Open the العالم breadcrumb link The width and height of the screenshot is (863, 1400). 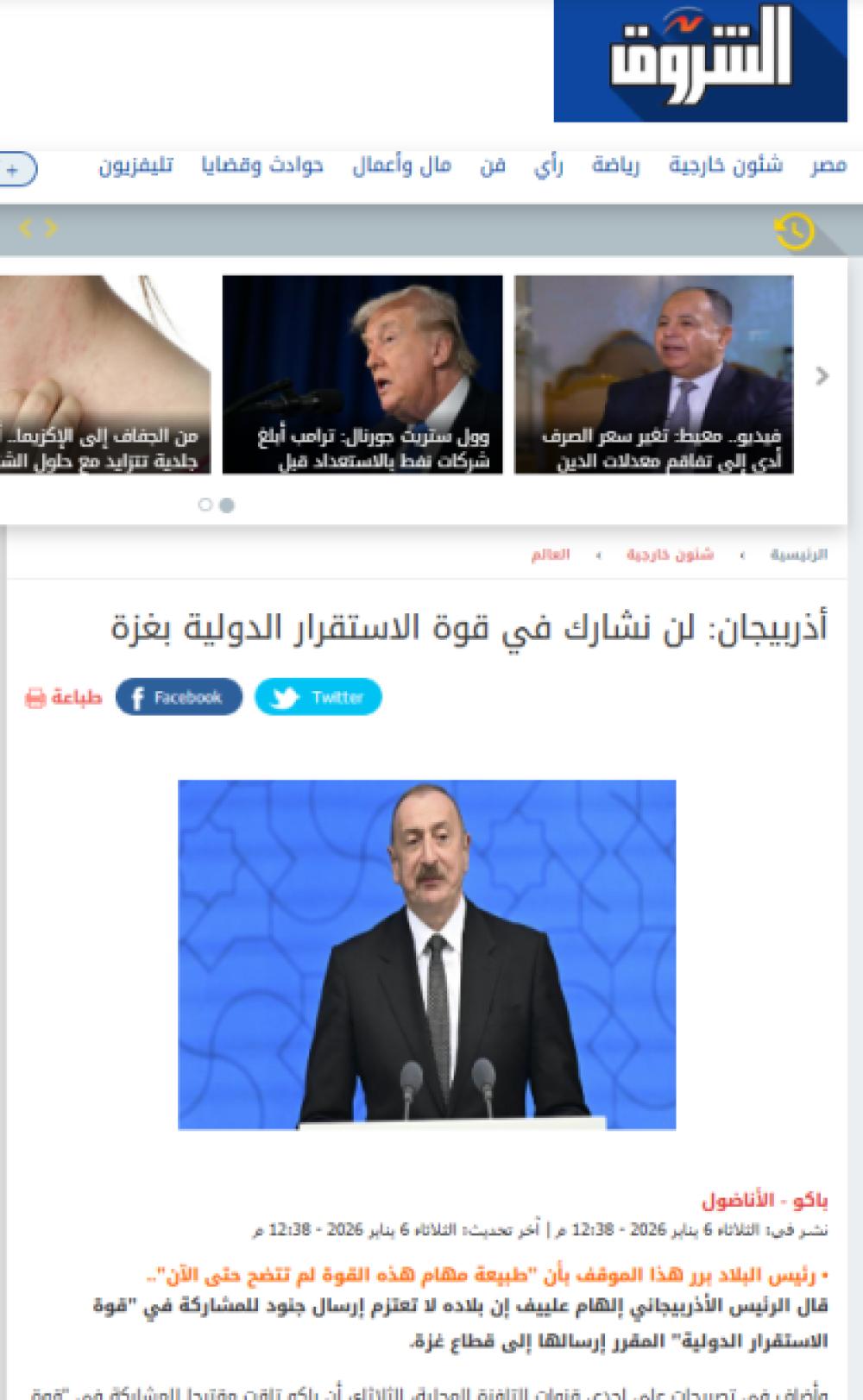pyautogui.click(x=550, y=555)
